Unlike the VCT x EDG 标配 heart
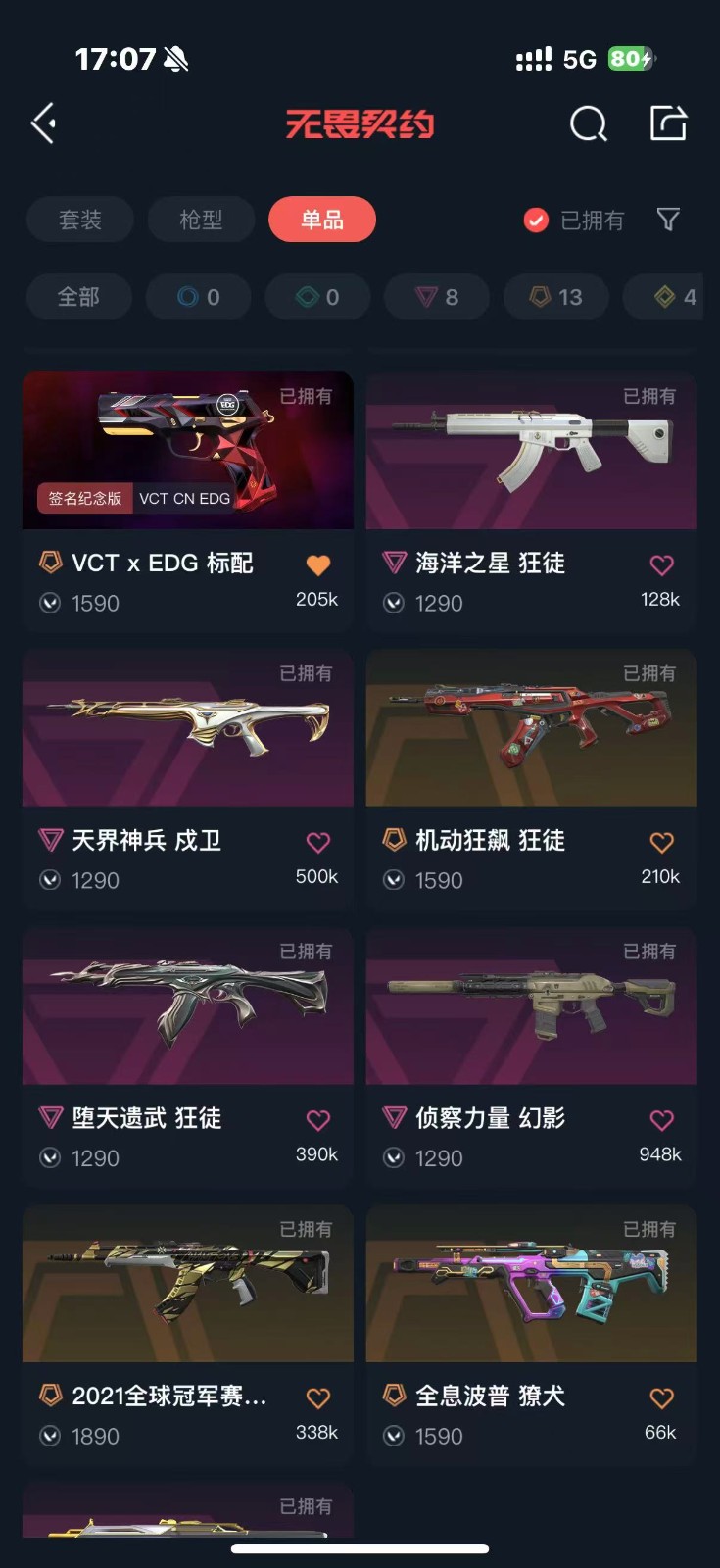 coord(318,565)
